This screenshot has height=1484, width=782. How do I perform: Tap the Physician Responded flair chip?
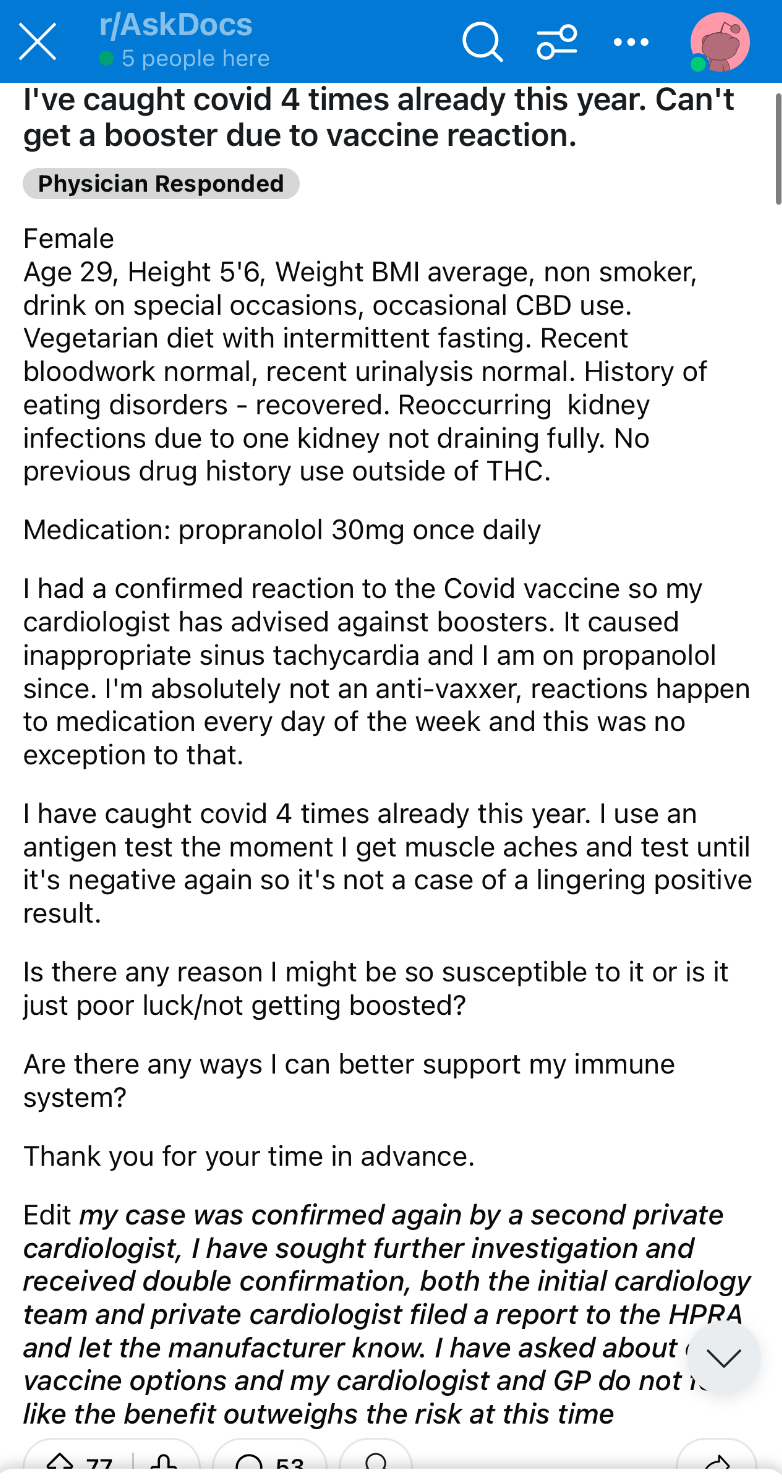pyautogui.click(x=161, y=184)
